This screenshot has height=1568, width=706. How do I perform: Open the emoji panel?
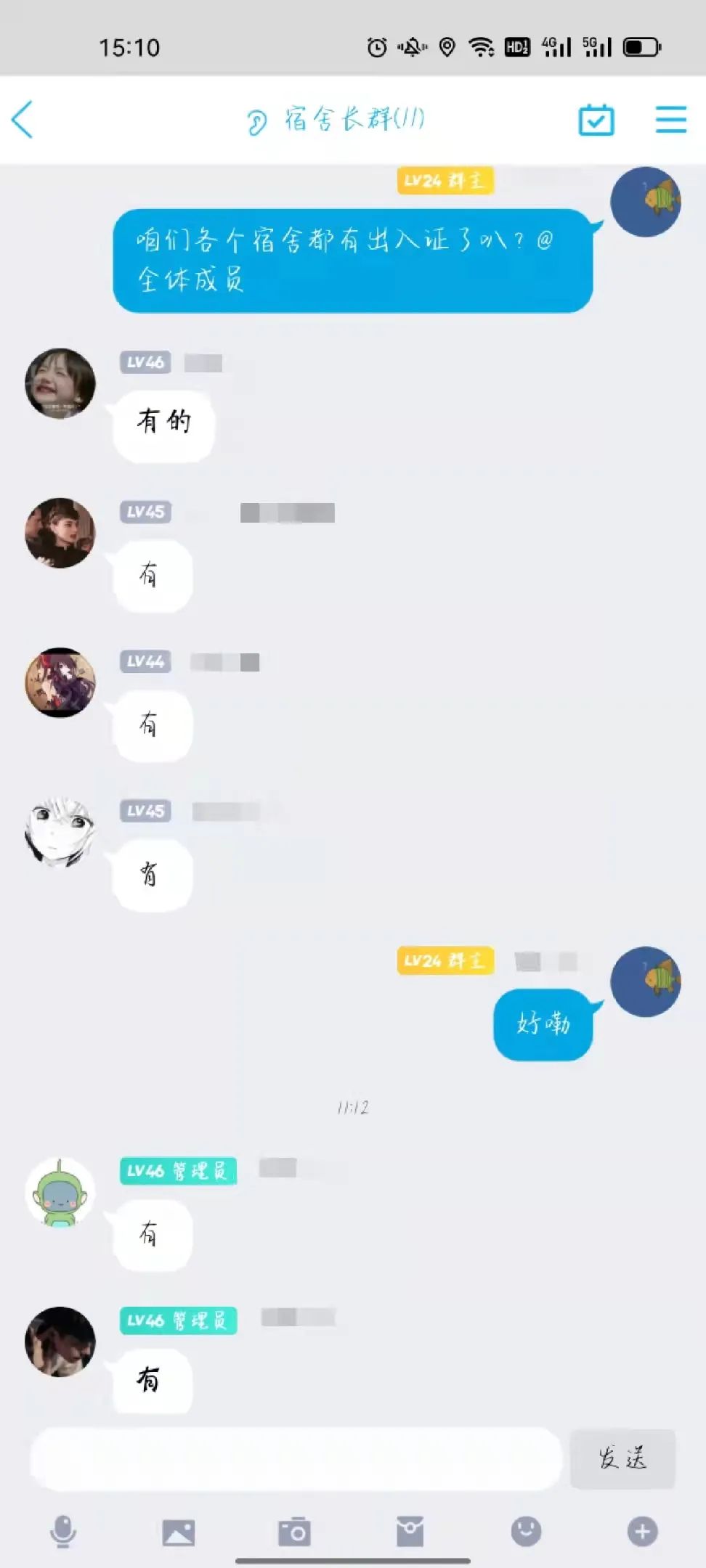click(526, 1532)
